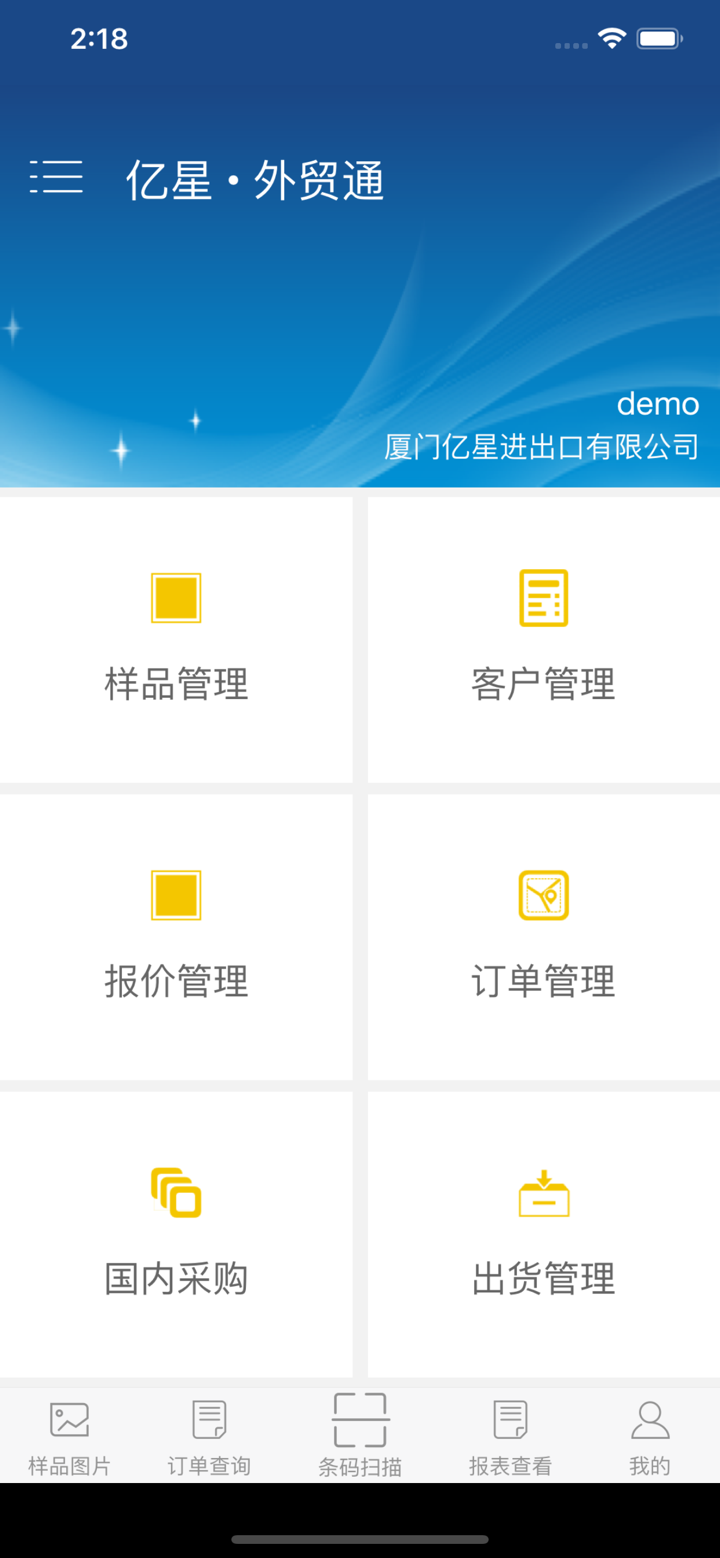Image resolution: width=720 pixels, height=1558 pixels.
Task: Open 订单管理 using its map-pin icon
Action: tap(543, 894)
